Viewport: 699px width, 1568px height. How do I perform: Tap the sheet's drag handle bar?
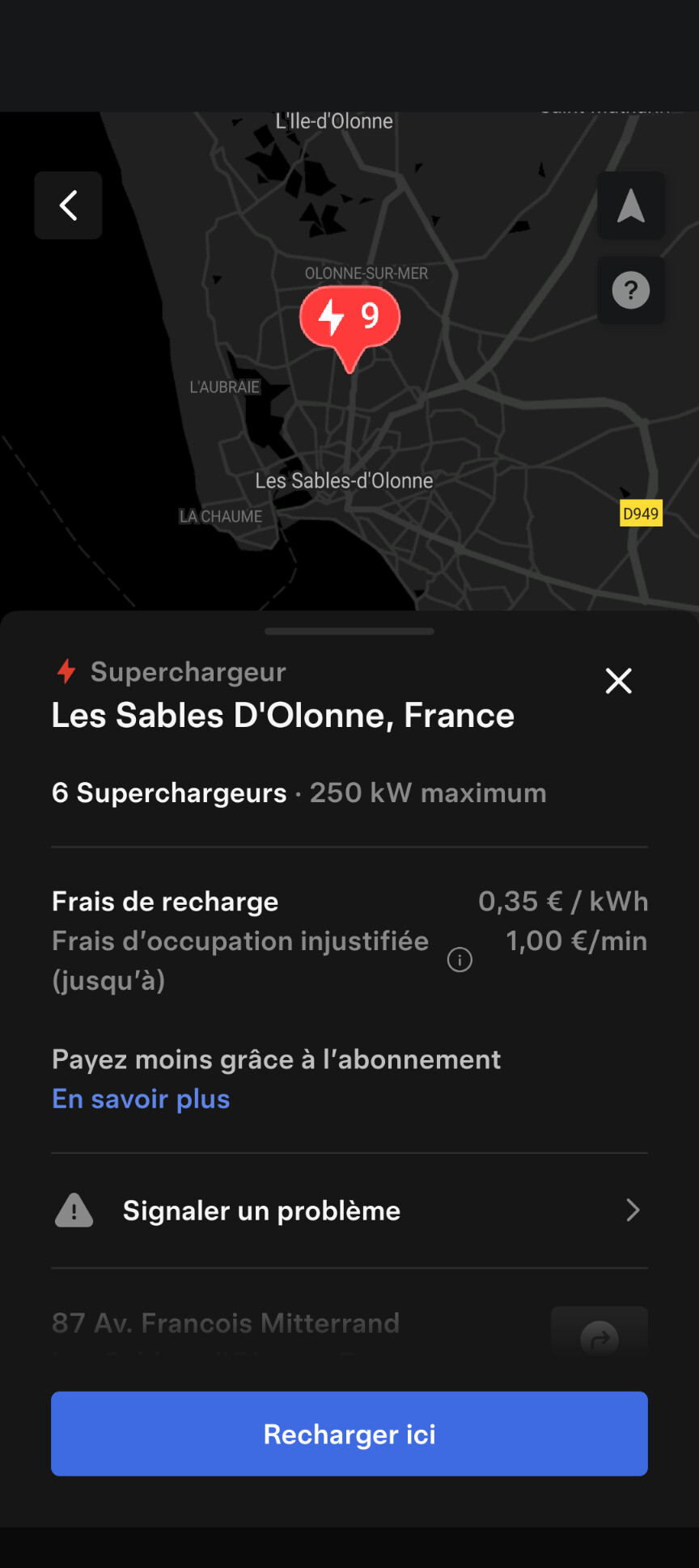pos(349,632)
